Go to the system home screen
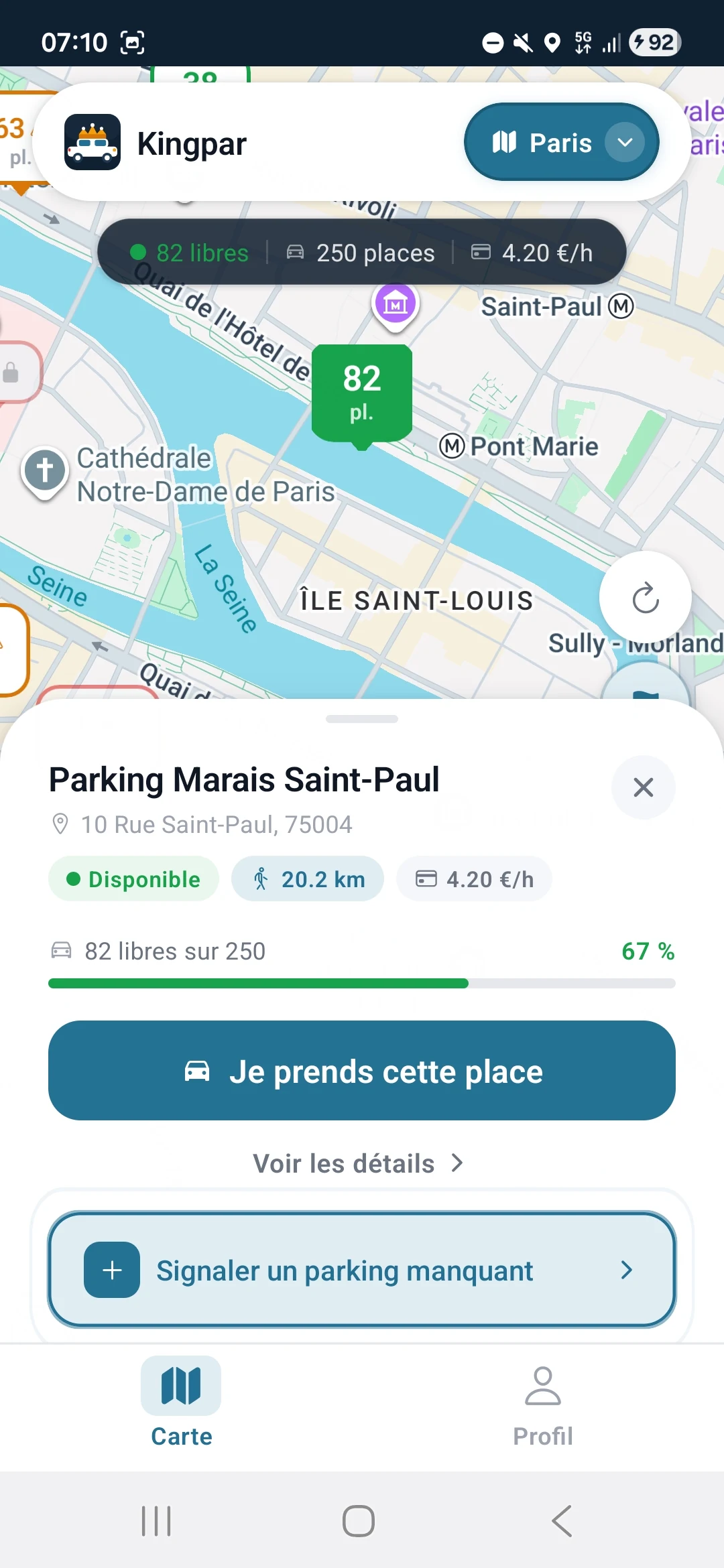Viewport: 724px width, 1568px height. click(359, 1521)
